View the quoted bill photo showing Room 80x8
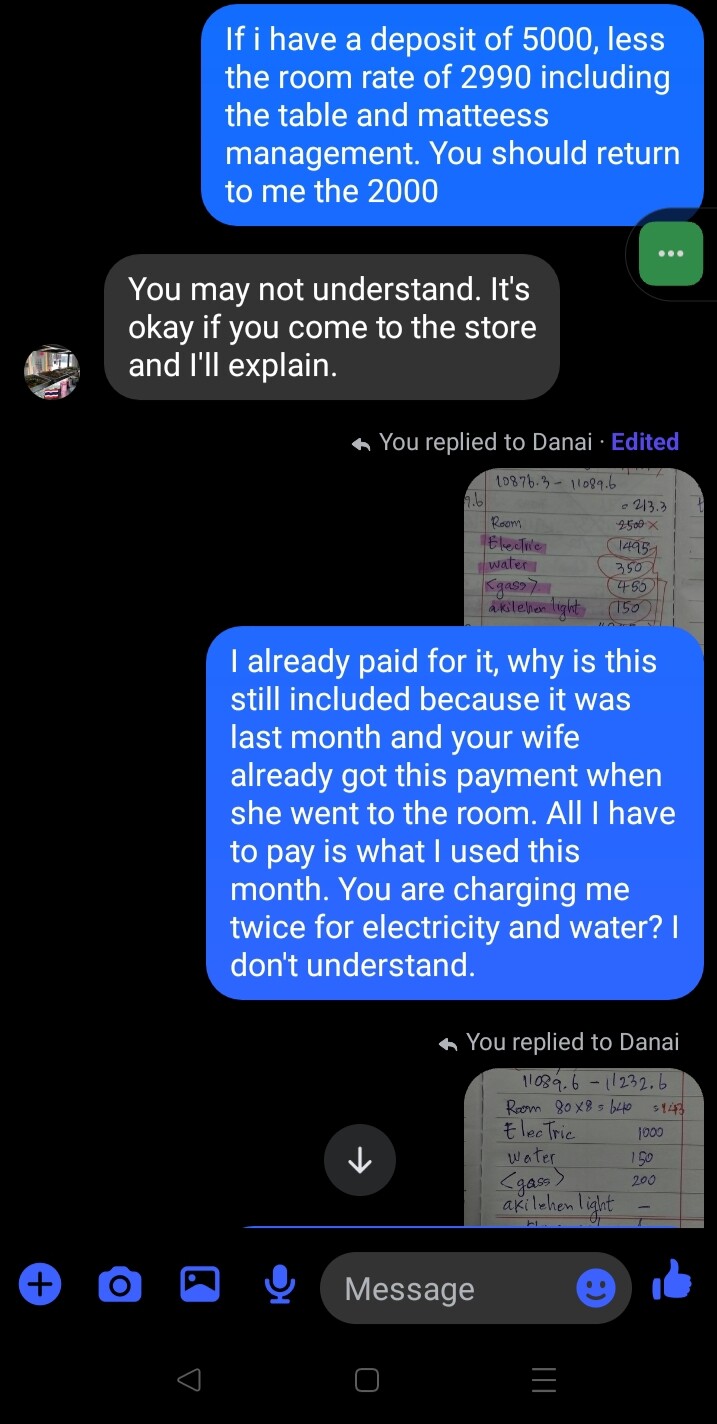 (x=584, y=1146)
